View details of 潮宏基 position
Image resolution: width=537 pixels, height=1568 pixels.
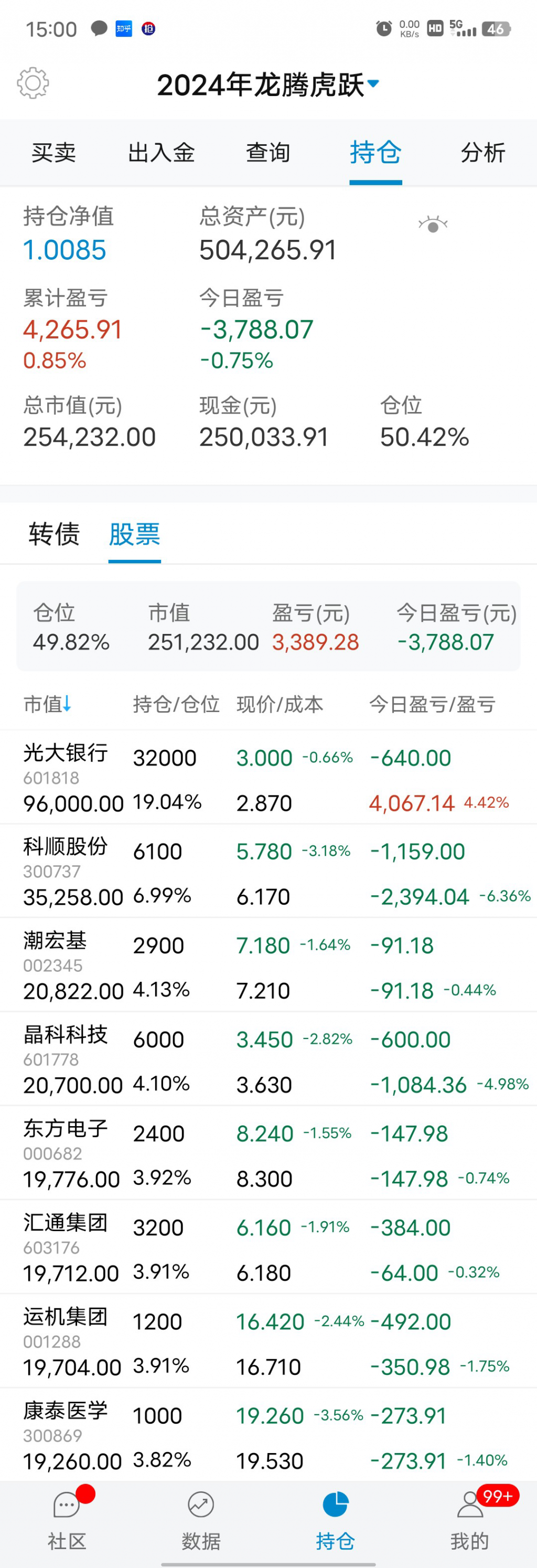pyautogui.click(x=268, y=965)
